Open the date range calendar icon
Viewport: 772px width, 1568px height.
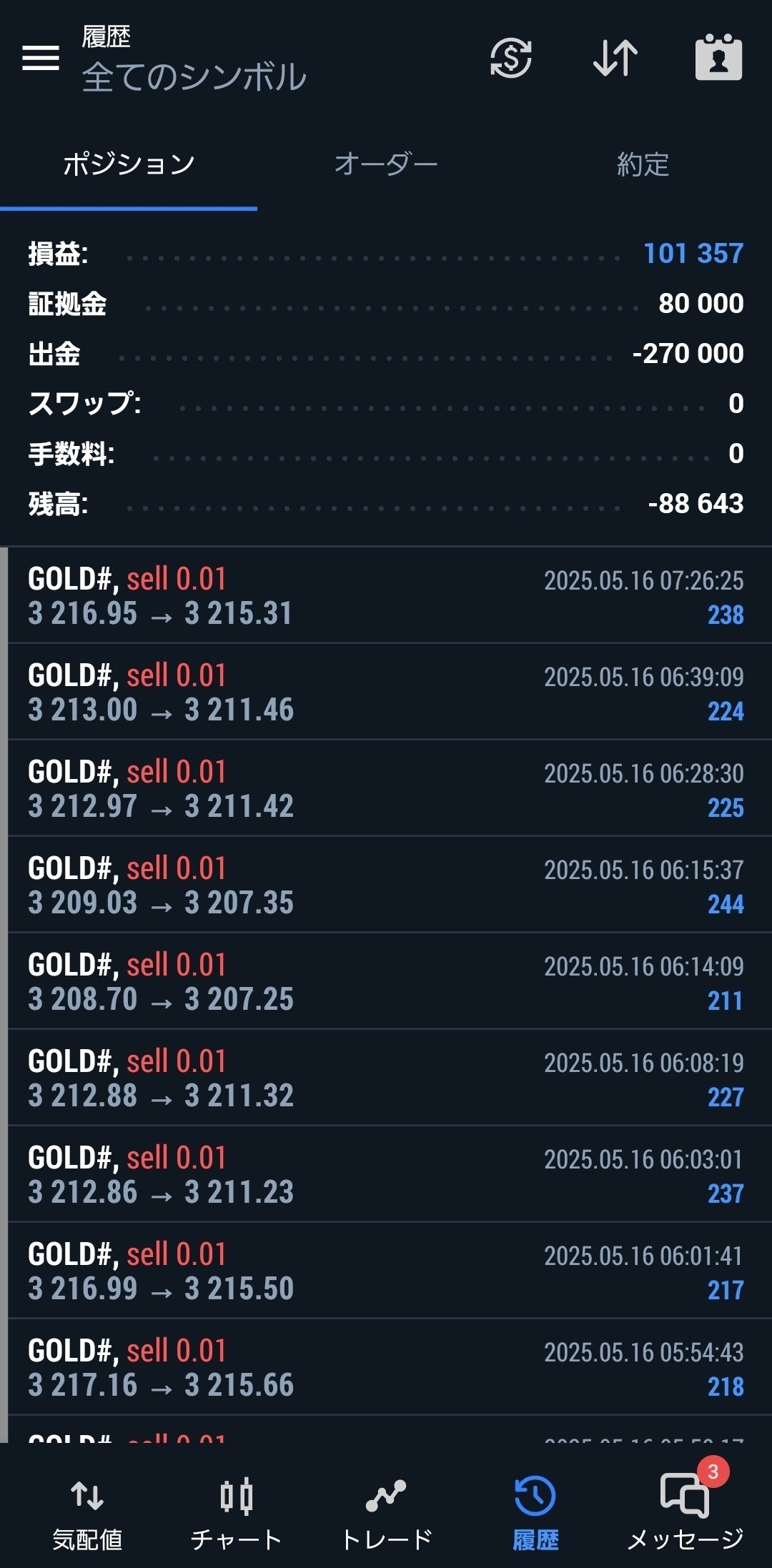(x=718, y=58)
